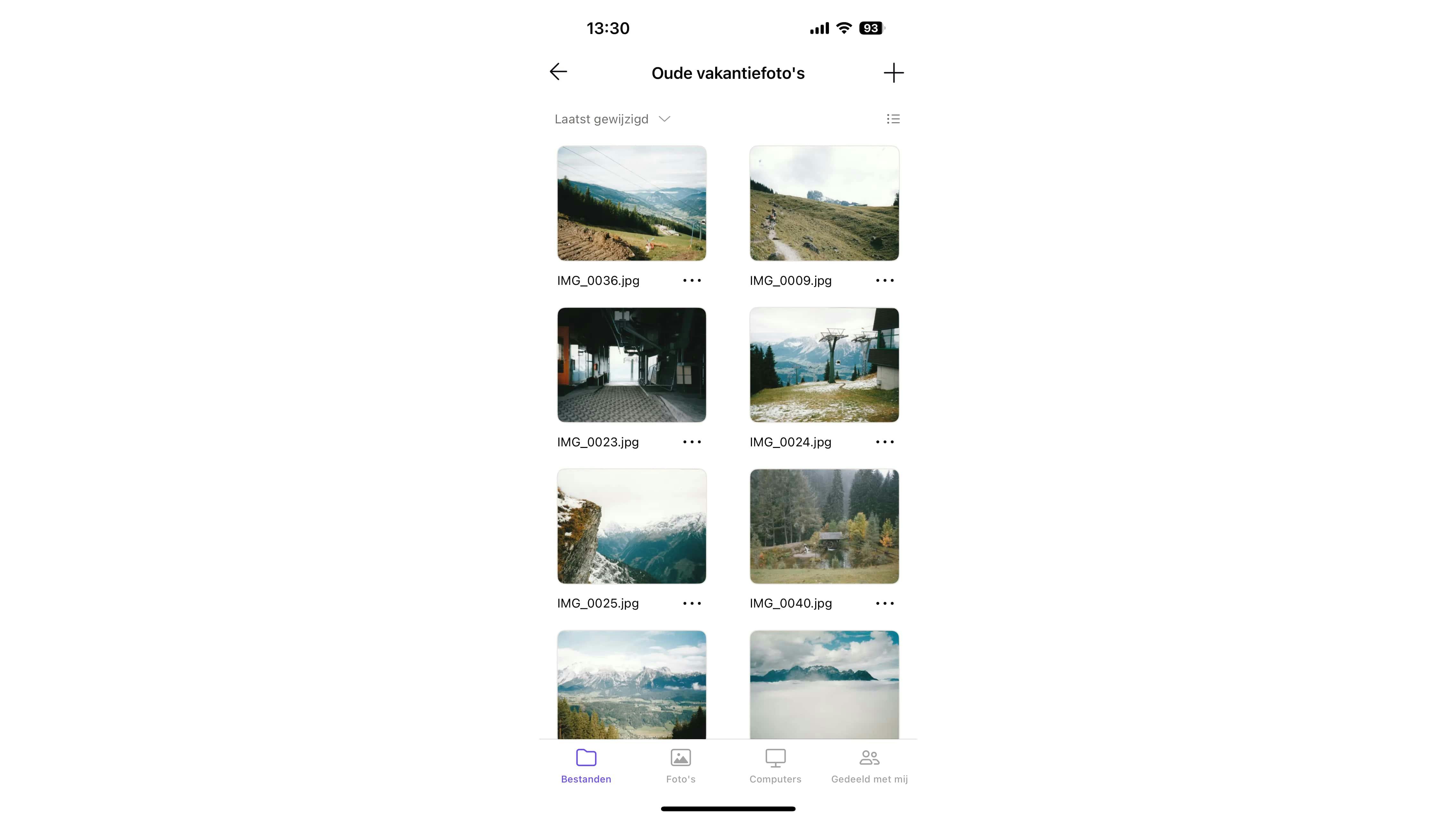Screen dimensions: 1456x819
Task: Switch to list view icon
Action: point(893,119)
